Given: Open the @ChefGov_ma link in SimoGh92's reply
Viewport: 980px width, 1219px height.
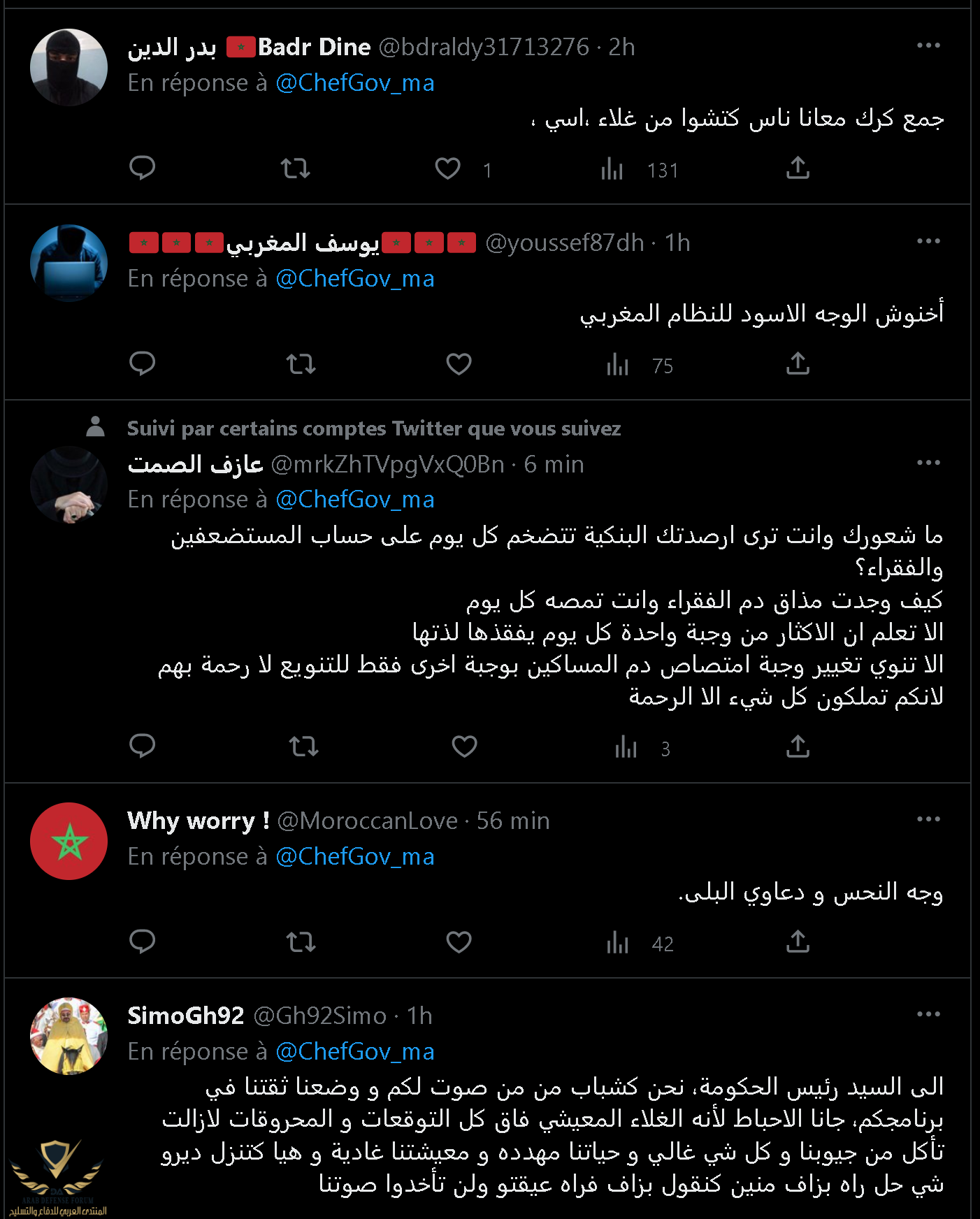Looking at the screenshot, I should [355, 1051].
